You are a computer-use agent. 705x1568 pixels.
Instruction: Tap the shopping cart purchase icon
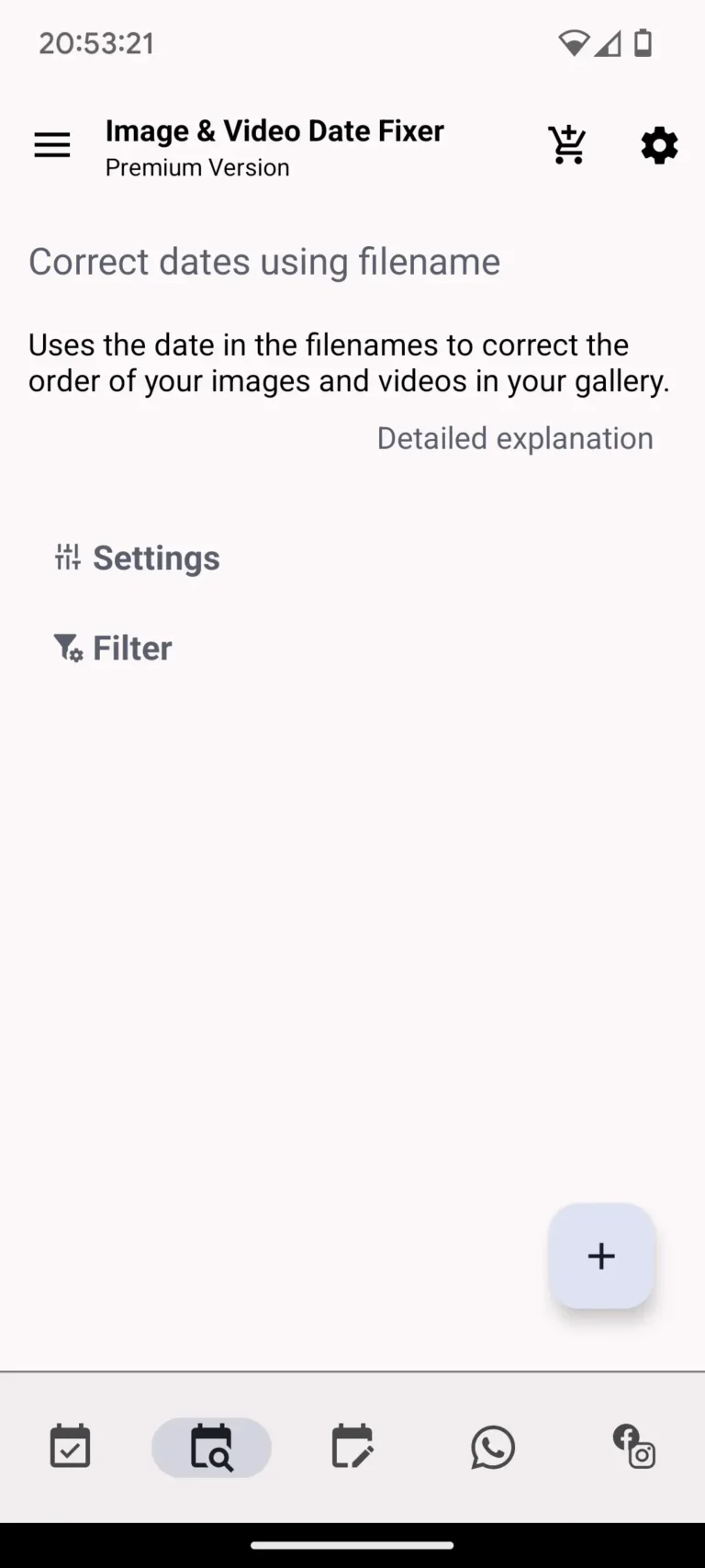point(567,144)
